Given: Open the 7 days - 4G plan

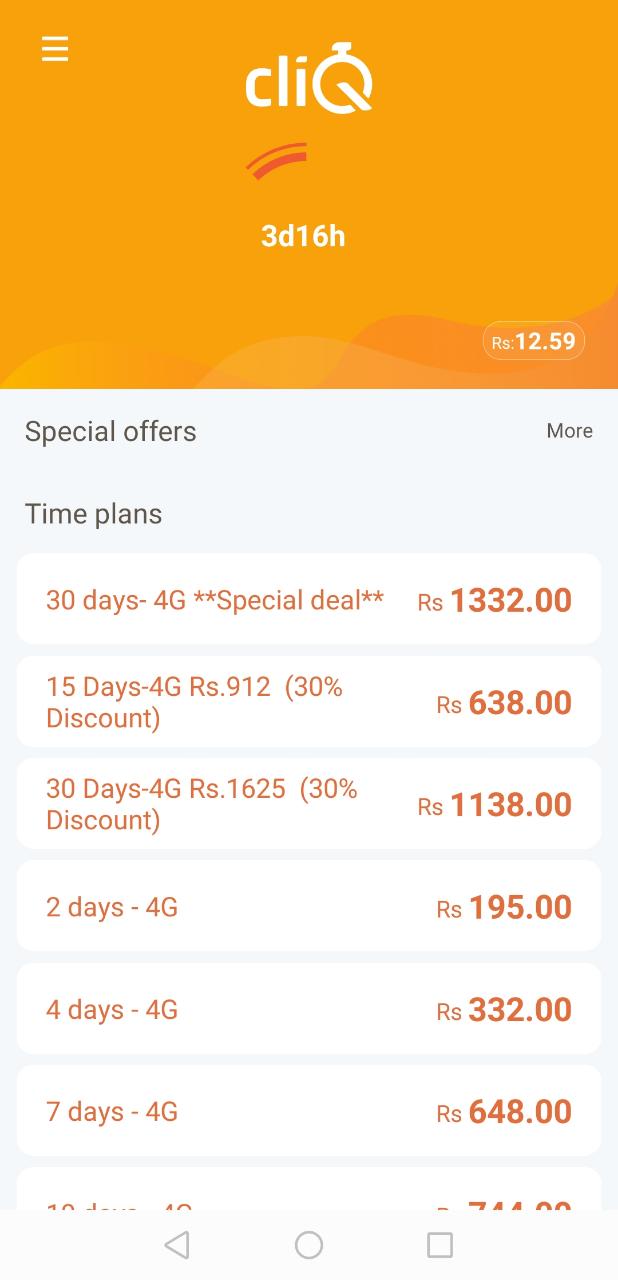Looking at the screenshot, I should (309, 1111).
